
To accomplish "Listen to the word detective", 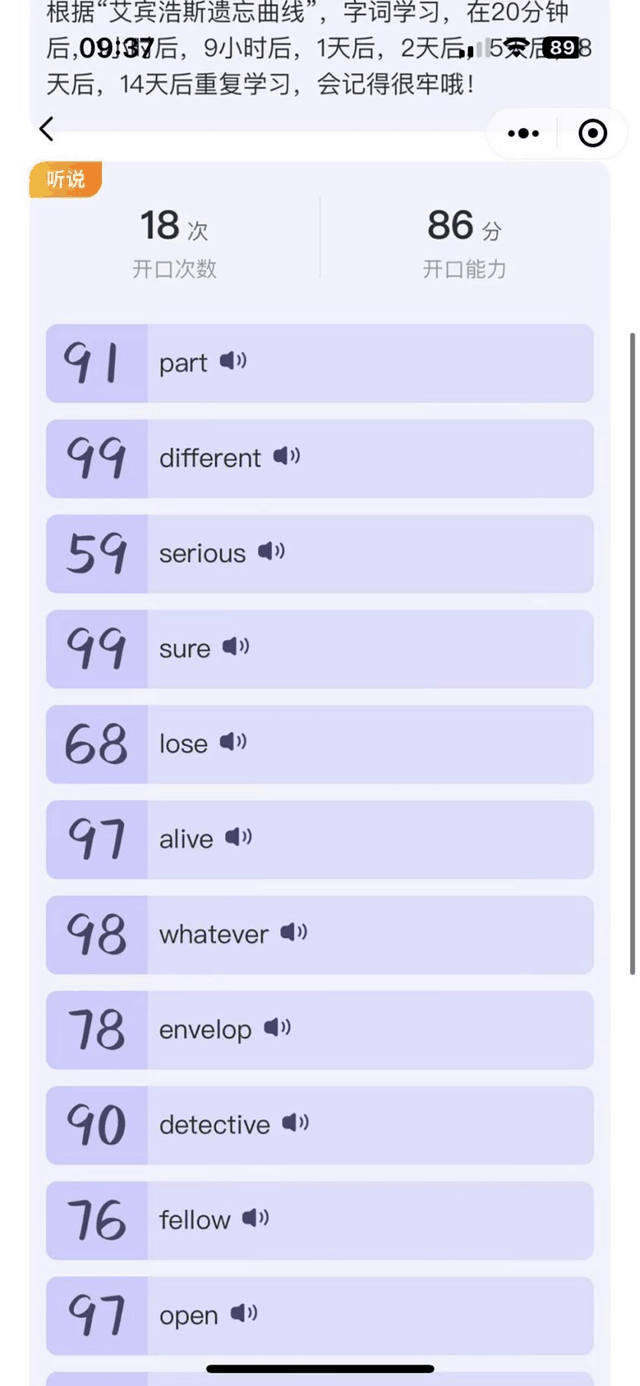I will [295, 1123].
